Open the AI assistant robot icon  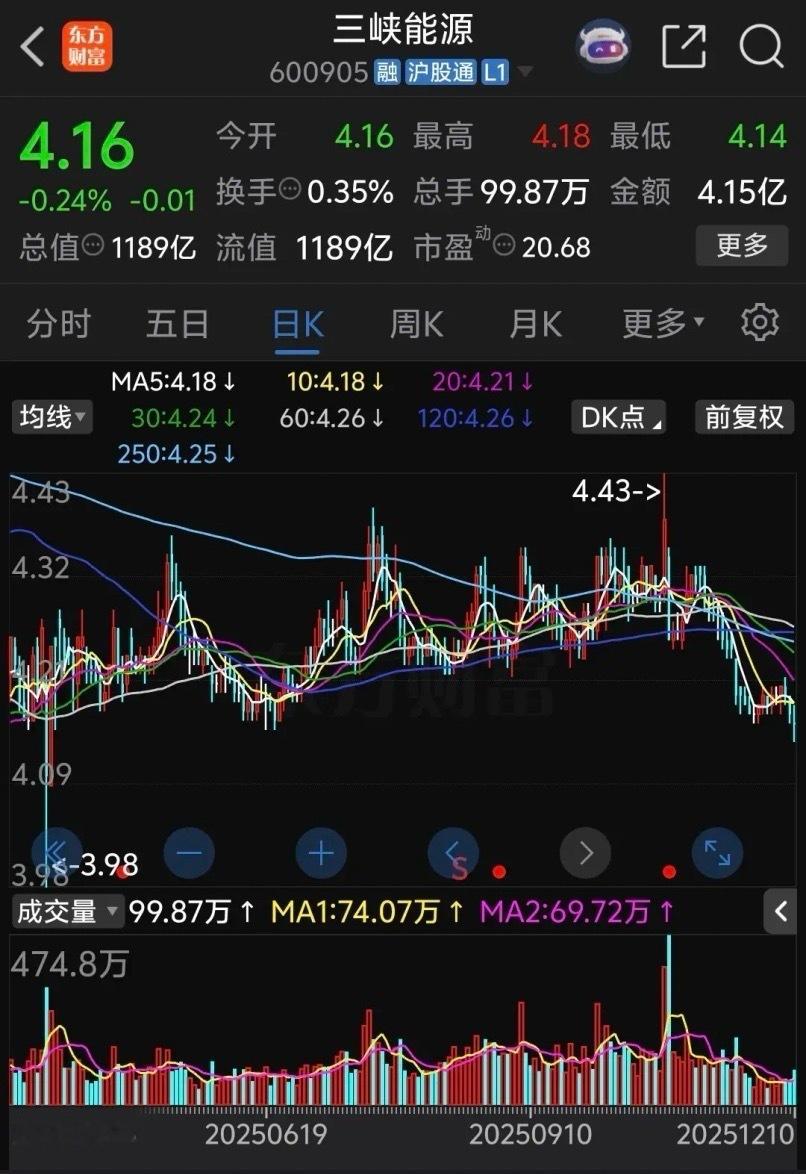click(x=604, y=45)
